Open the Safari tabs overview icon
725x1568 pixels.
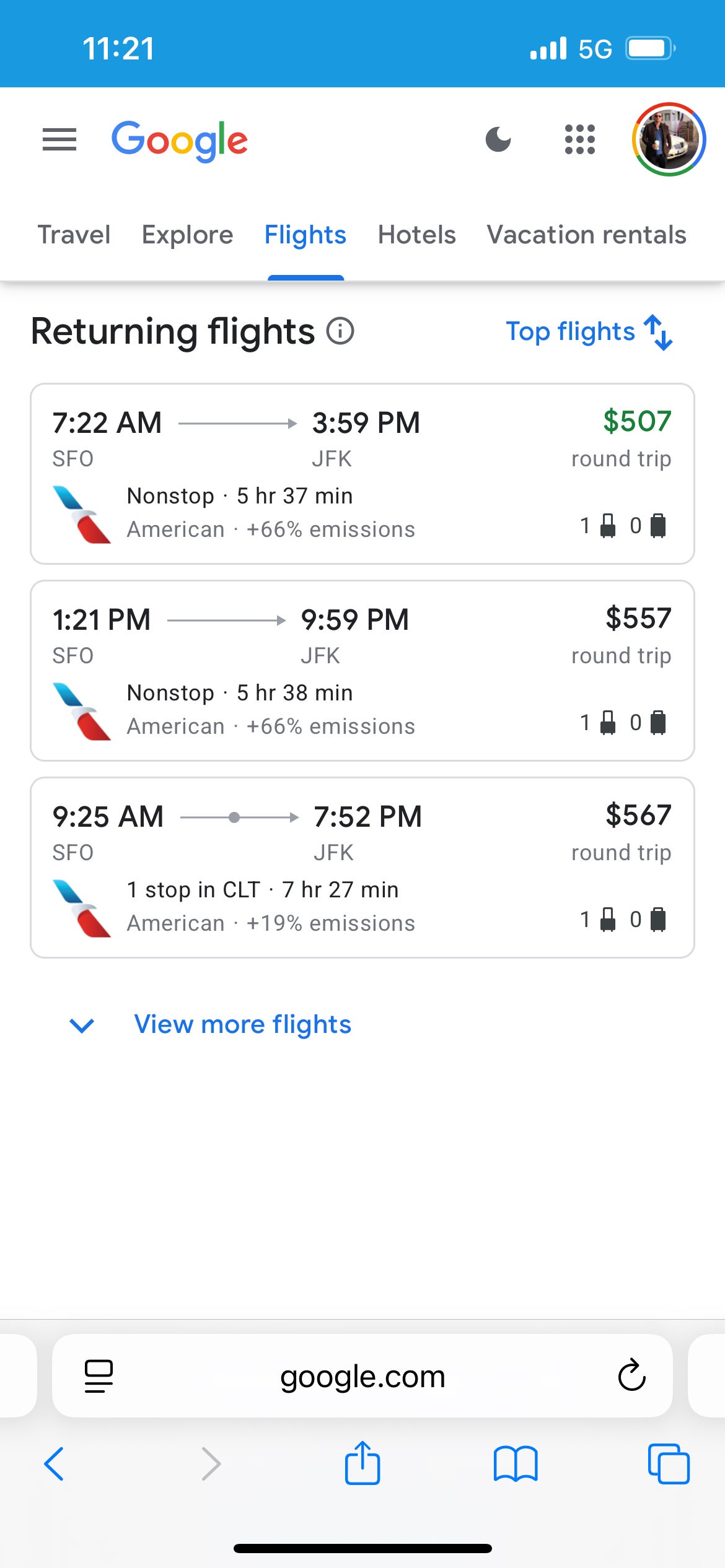click(668, 1465)
